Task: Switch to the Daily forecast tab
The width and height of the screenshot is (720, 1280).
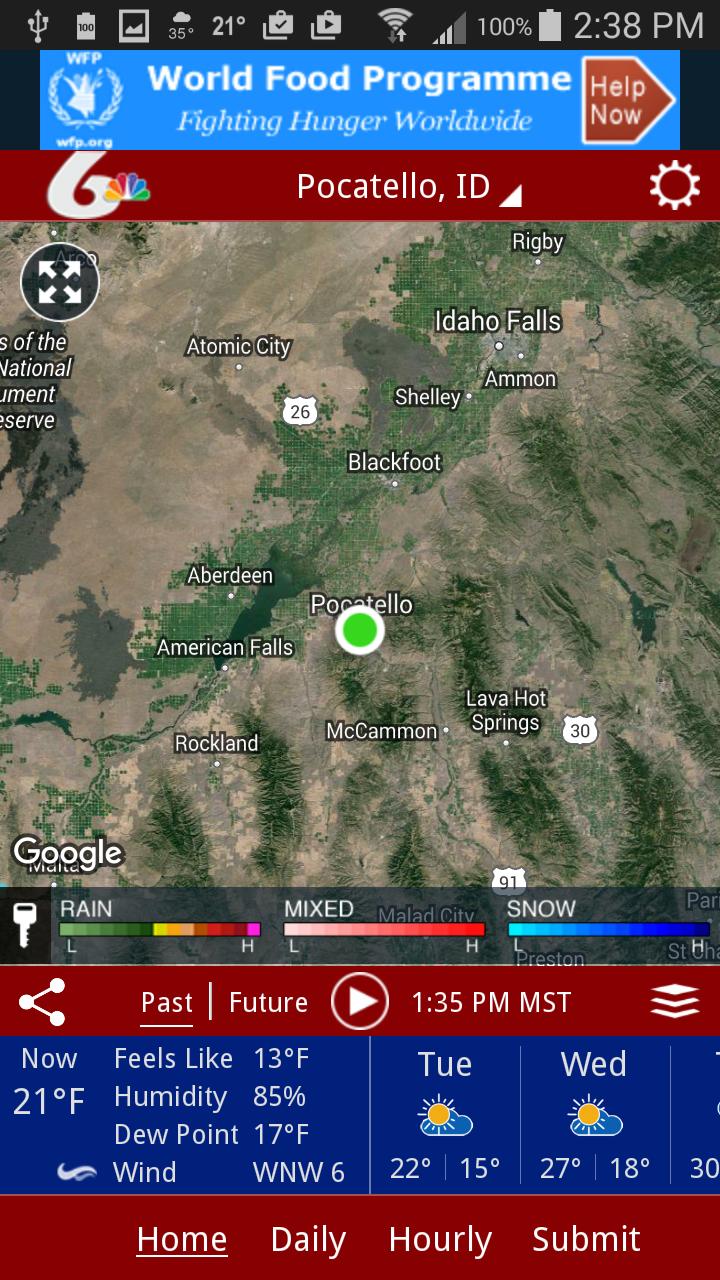Action: pos(307,1239)
